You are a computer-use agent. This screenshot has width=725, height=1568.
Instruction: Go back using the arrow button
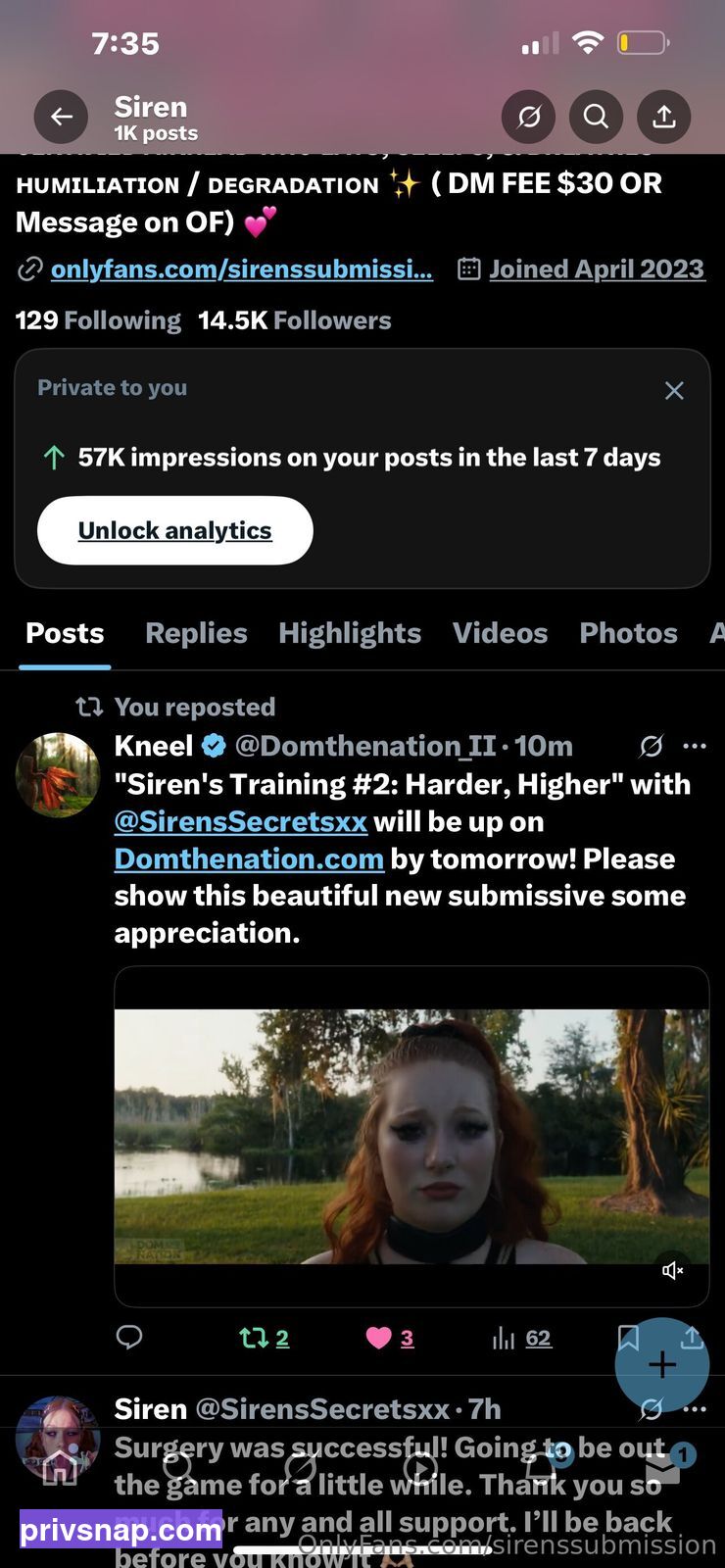point(61,117)
